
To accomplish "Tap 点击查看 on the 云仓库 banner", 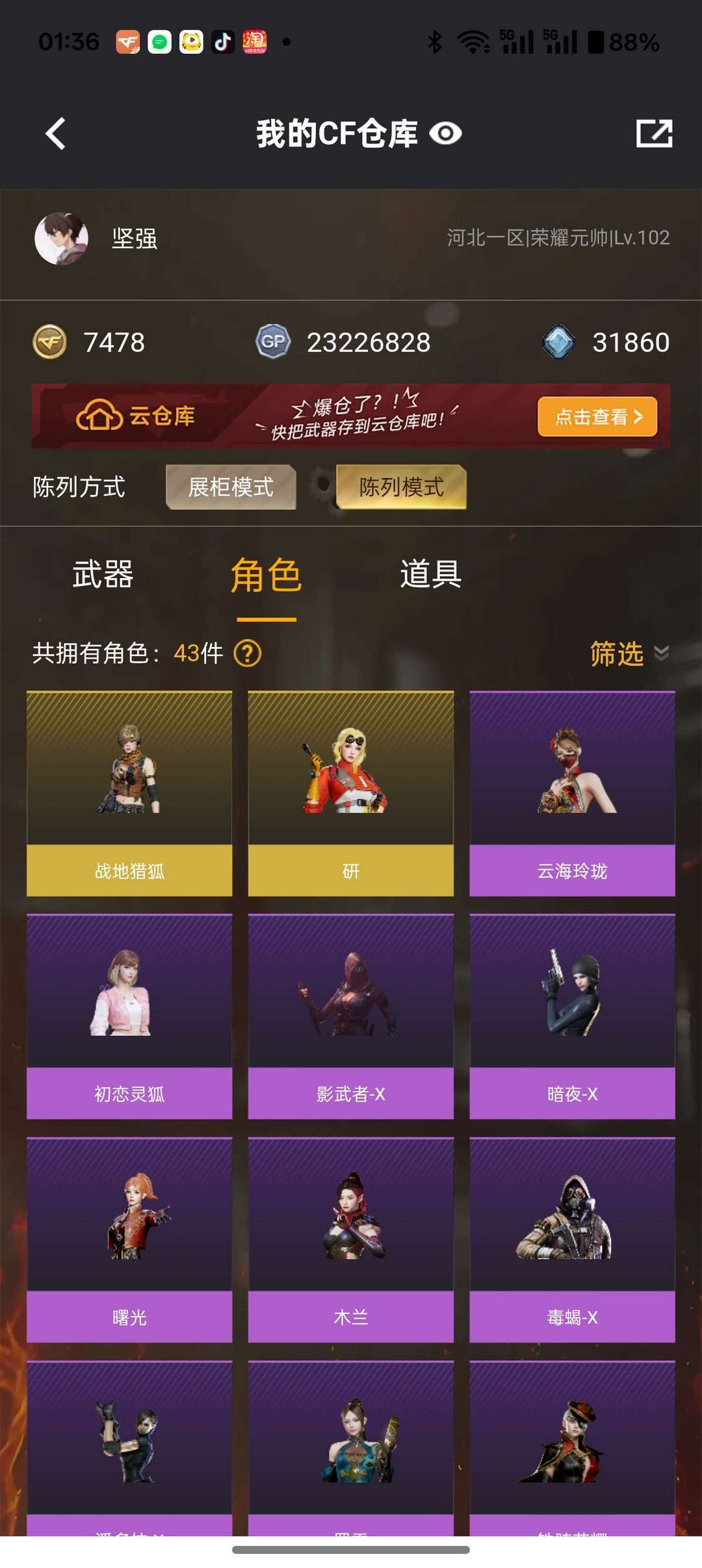I will 597,416.
